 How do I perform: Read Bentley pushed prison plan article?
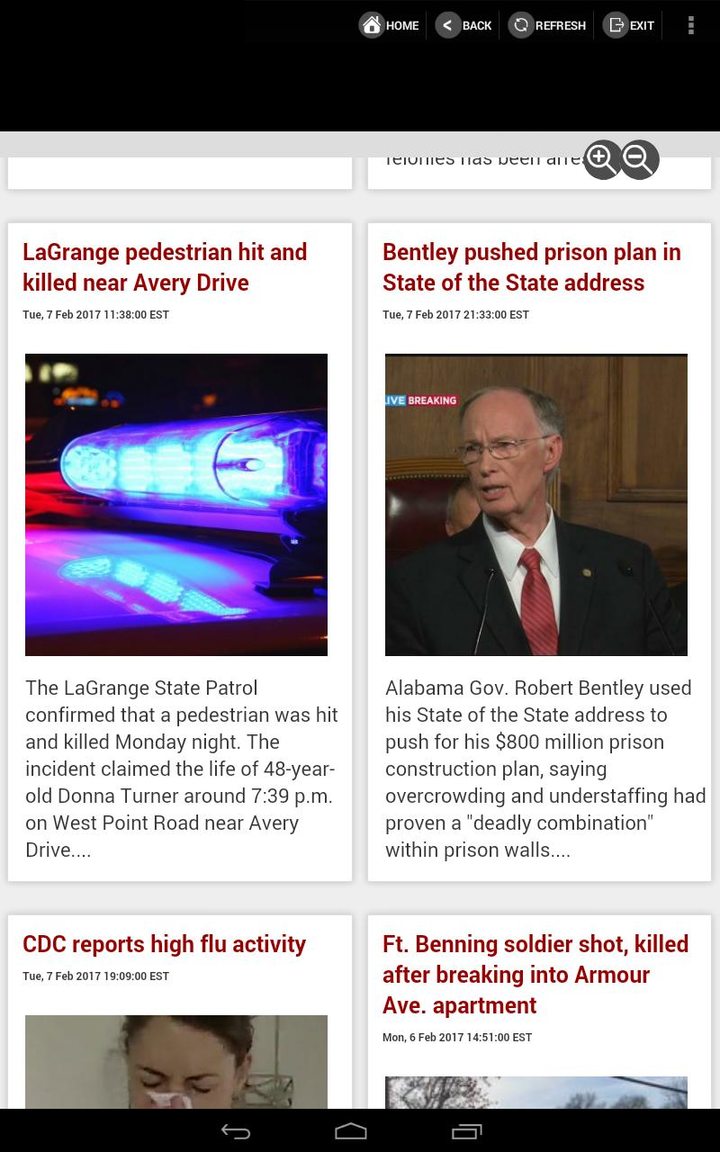click(532, 267)
